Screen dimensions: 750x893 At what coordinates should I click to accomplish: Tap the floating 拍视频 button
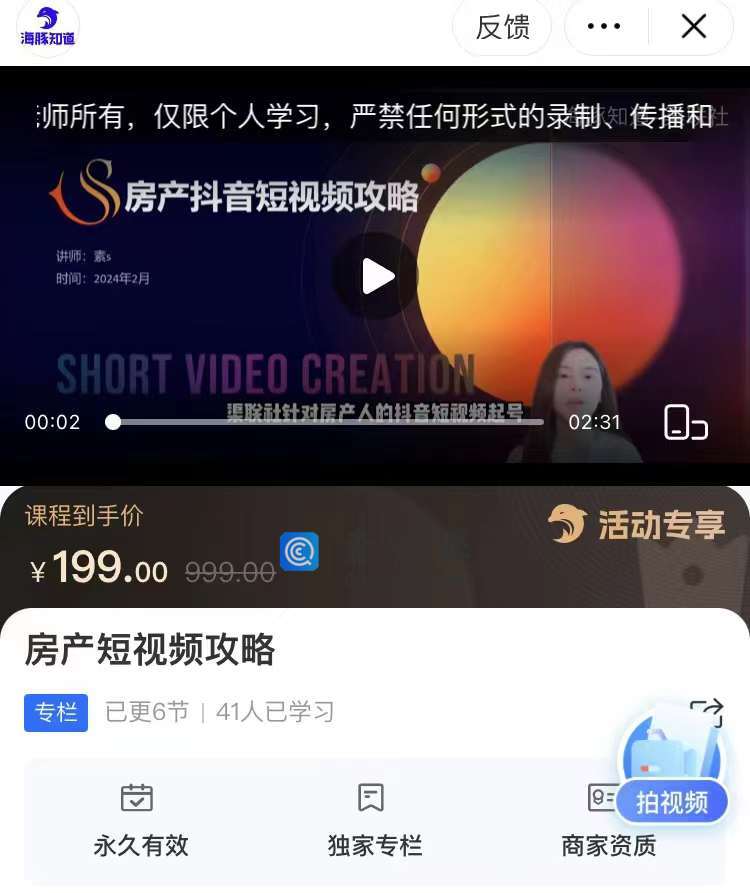(x=671, y=800)
